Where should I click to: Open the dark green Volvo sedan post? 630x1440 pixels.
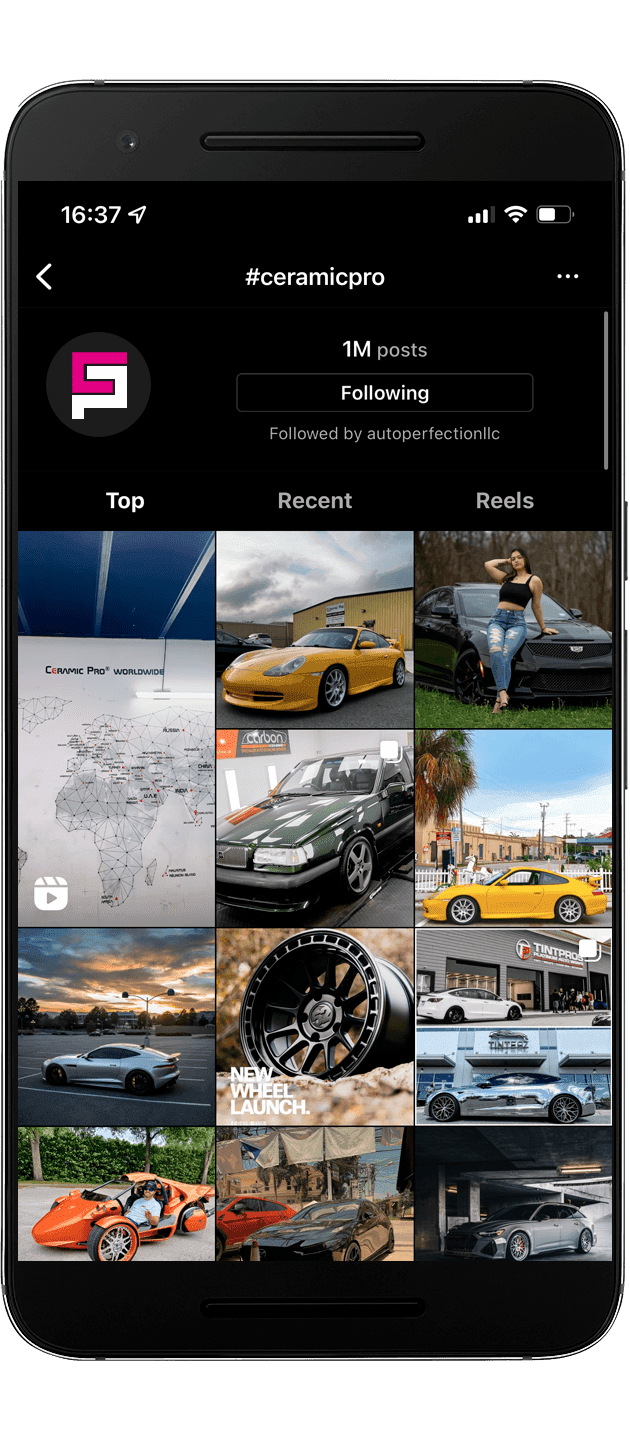pos(314,828)
